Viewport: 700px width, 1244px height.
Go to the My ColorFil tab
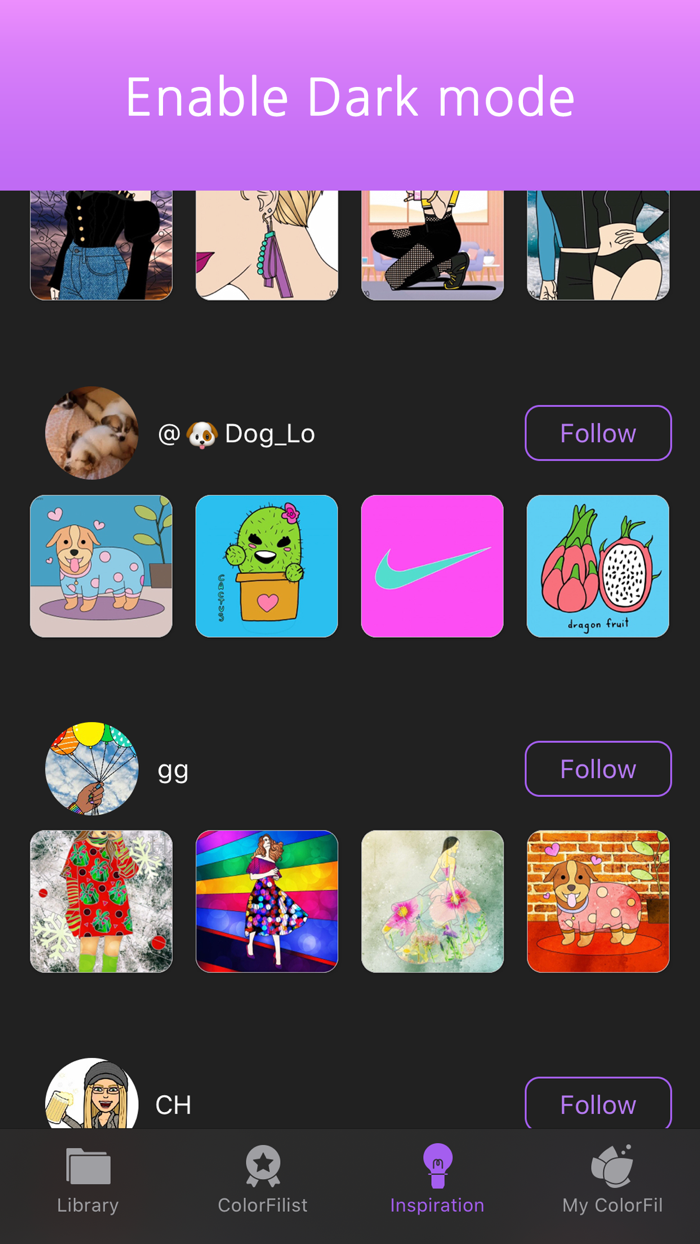pos(612,1181)
